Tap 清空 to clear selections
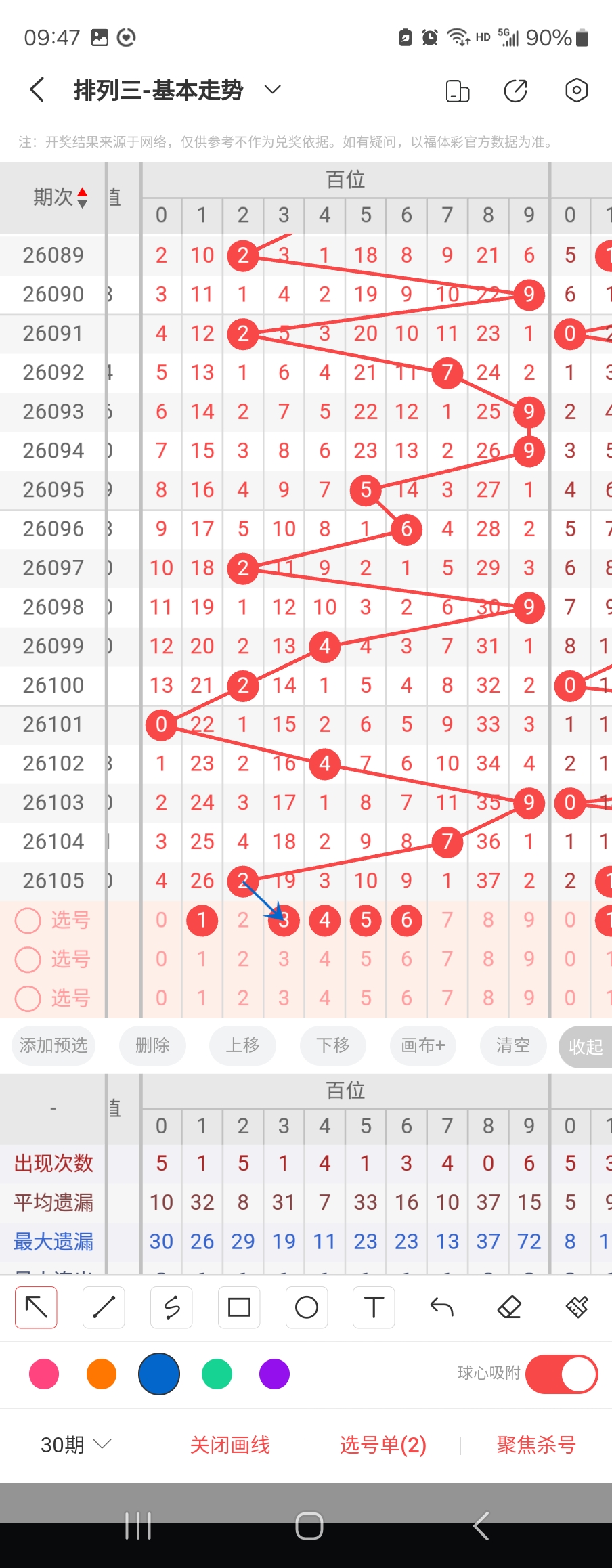 (x=513, y=1045)
